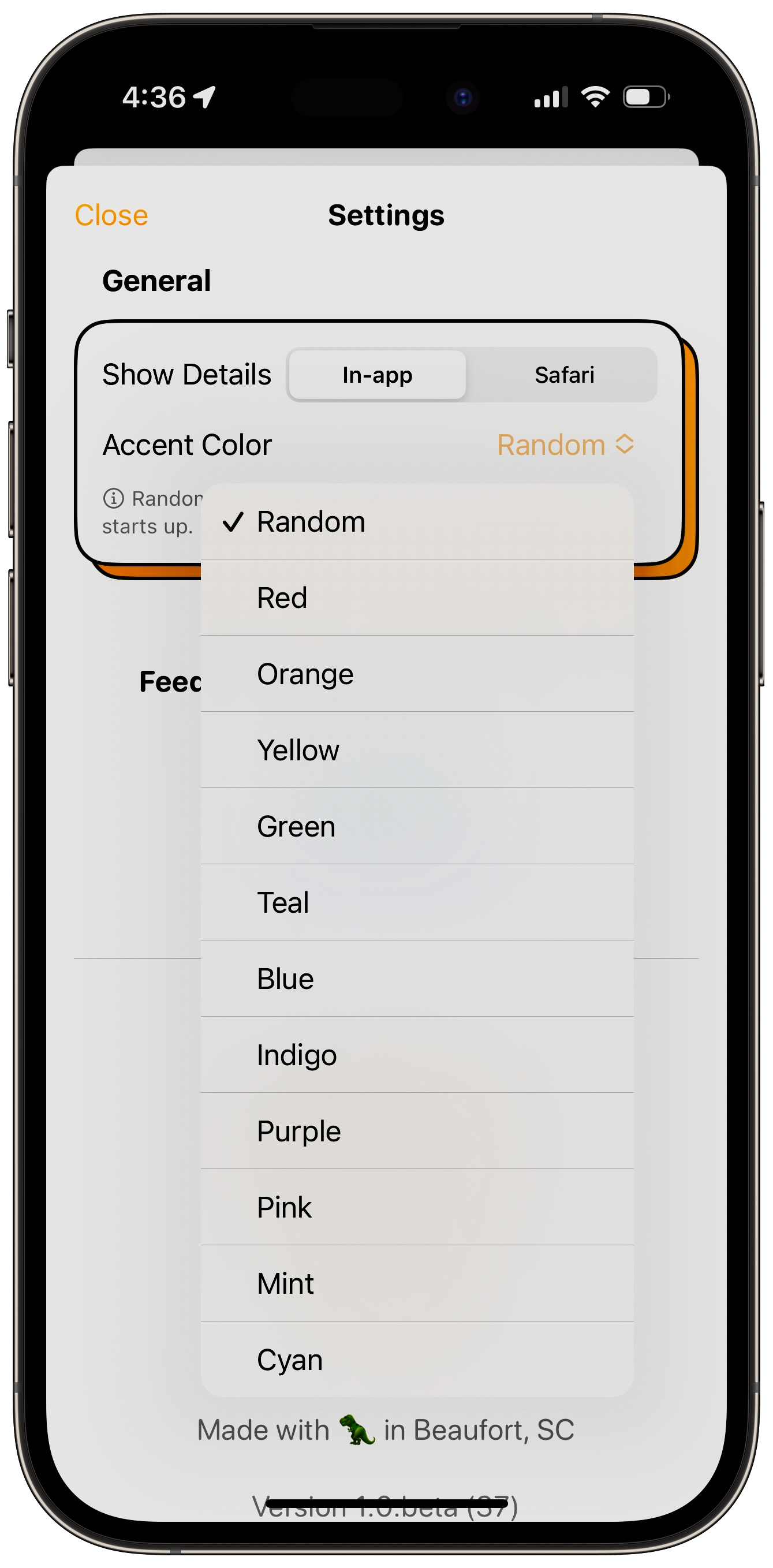
Task: Select Orange from the color list
Action: pos(417,674)
